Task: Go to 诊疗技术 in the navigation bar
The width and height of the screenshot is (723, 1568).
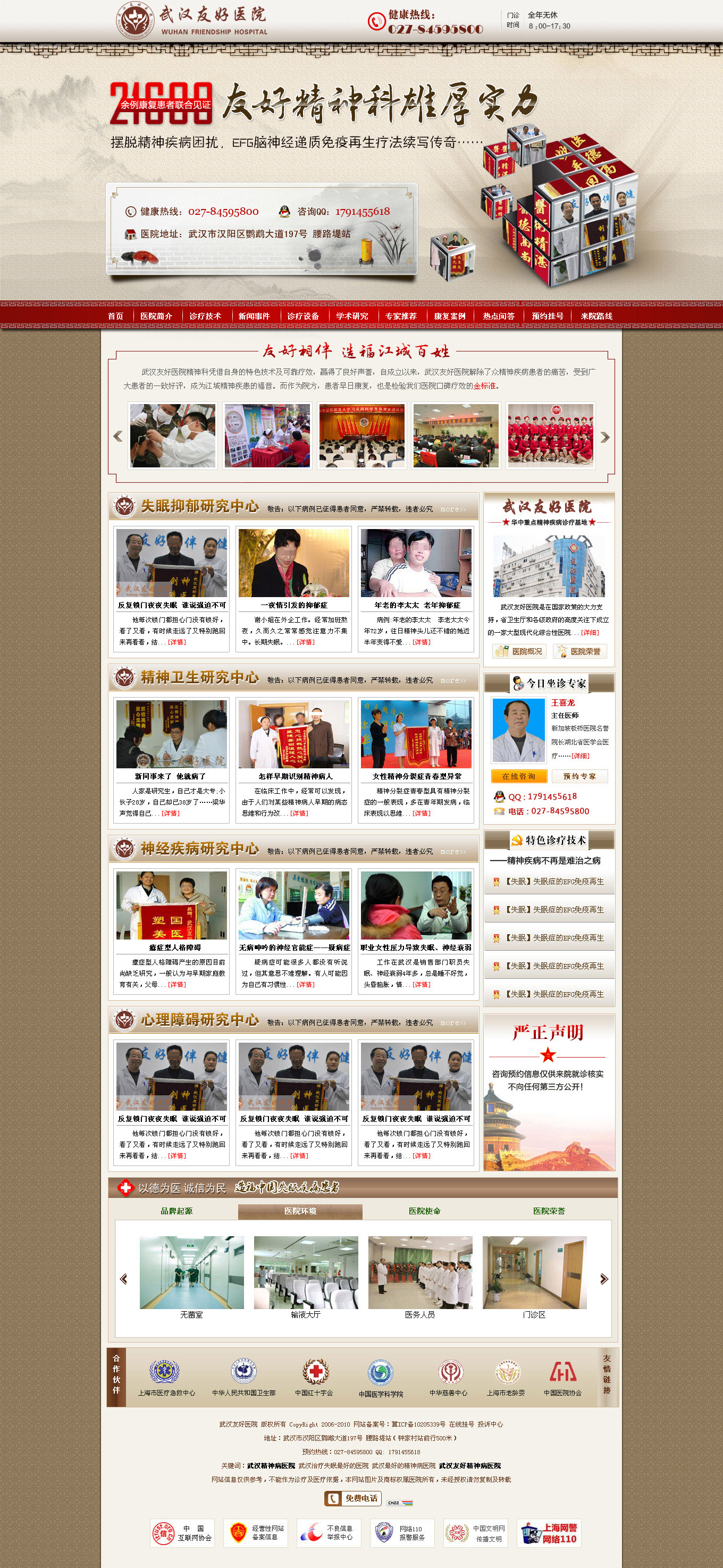Action: tap(205, 316)
